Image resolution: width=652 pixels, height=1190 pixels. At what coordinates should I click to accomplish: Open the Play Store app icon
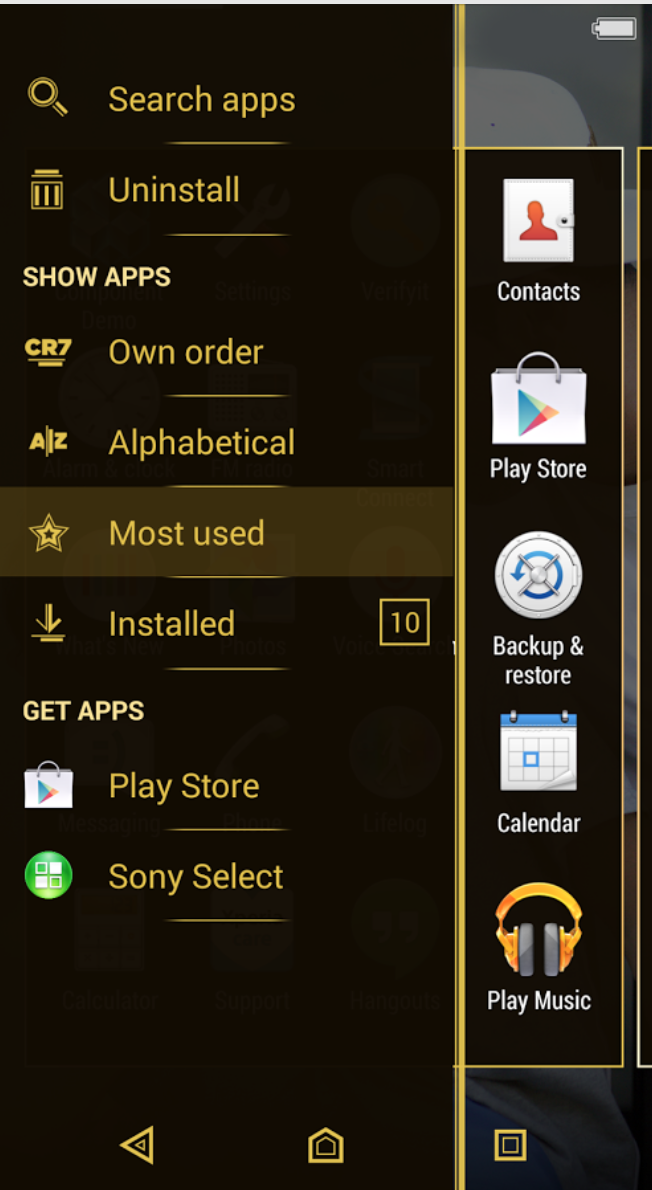[538, 416]
